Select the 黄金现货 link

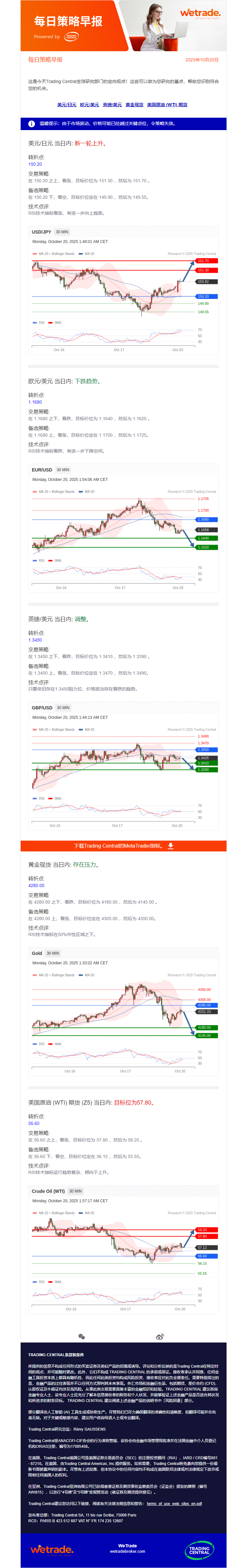(134, 105)
